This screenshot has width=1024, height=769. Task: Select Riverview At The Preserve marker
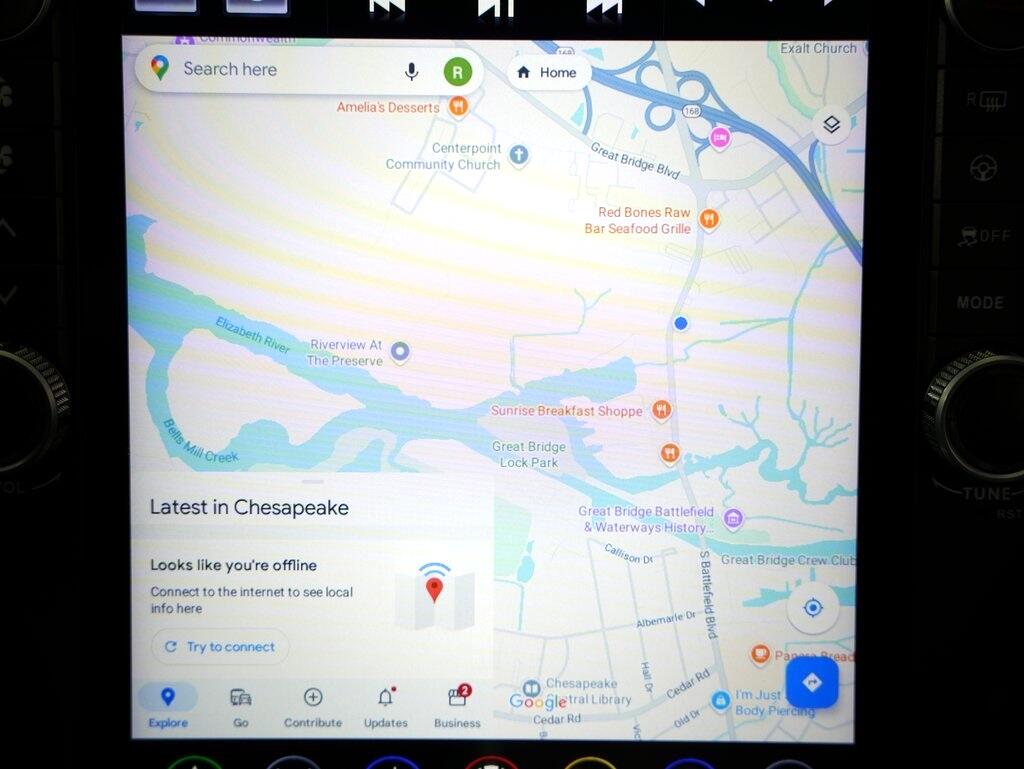tap(400, 351)
